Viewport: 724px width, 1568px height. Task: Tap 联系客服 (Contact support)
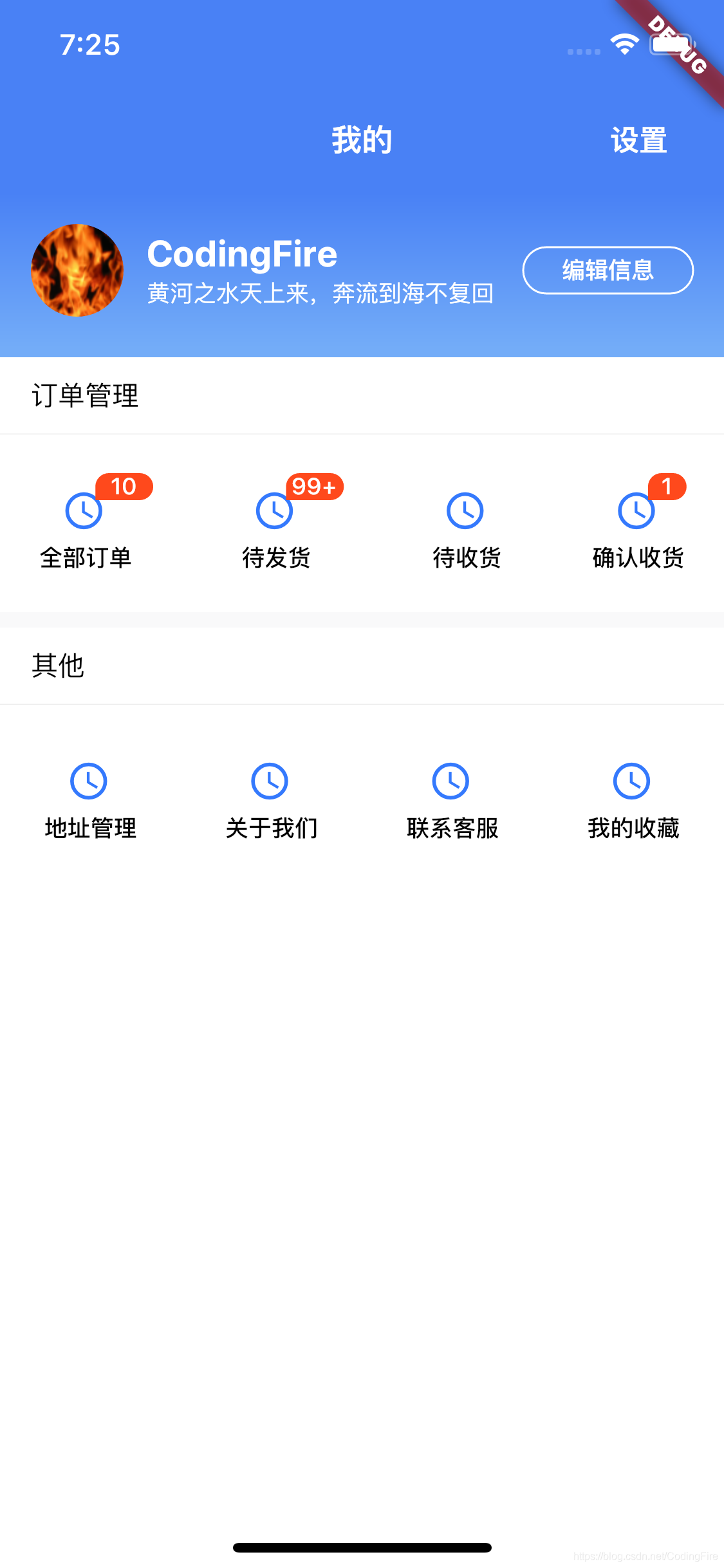pos(452,798)
